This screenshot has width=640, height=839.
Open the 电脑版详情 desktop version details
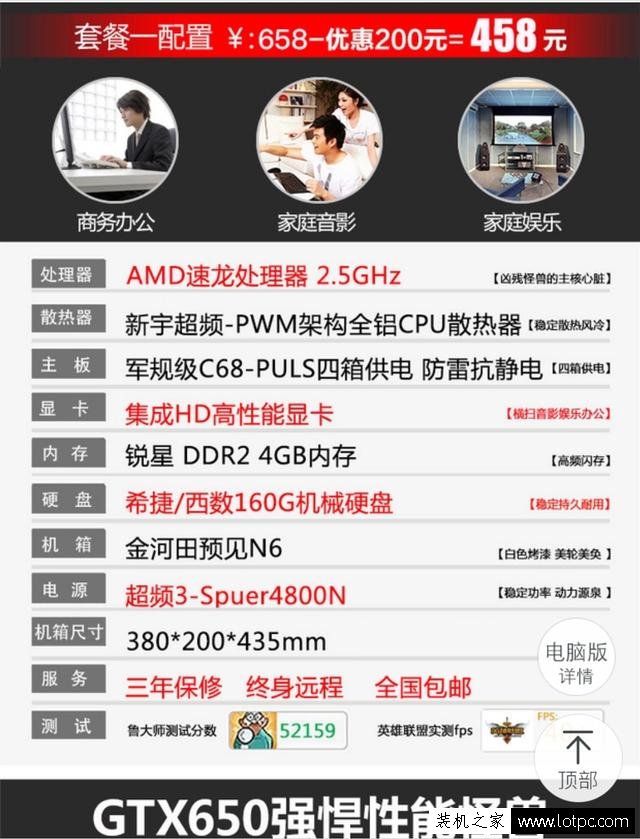coord(576,662)
